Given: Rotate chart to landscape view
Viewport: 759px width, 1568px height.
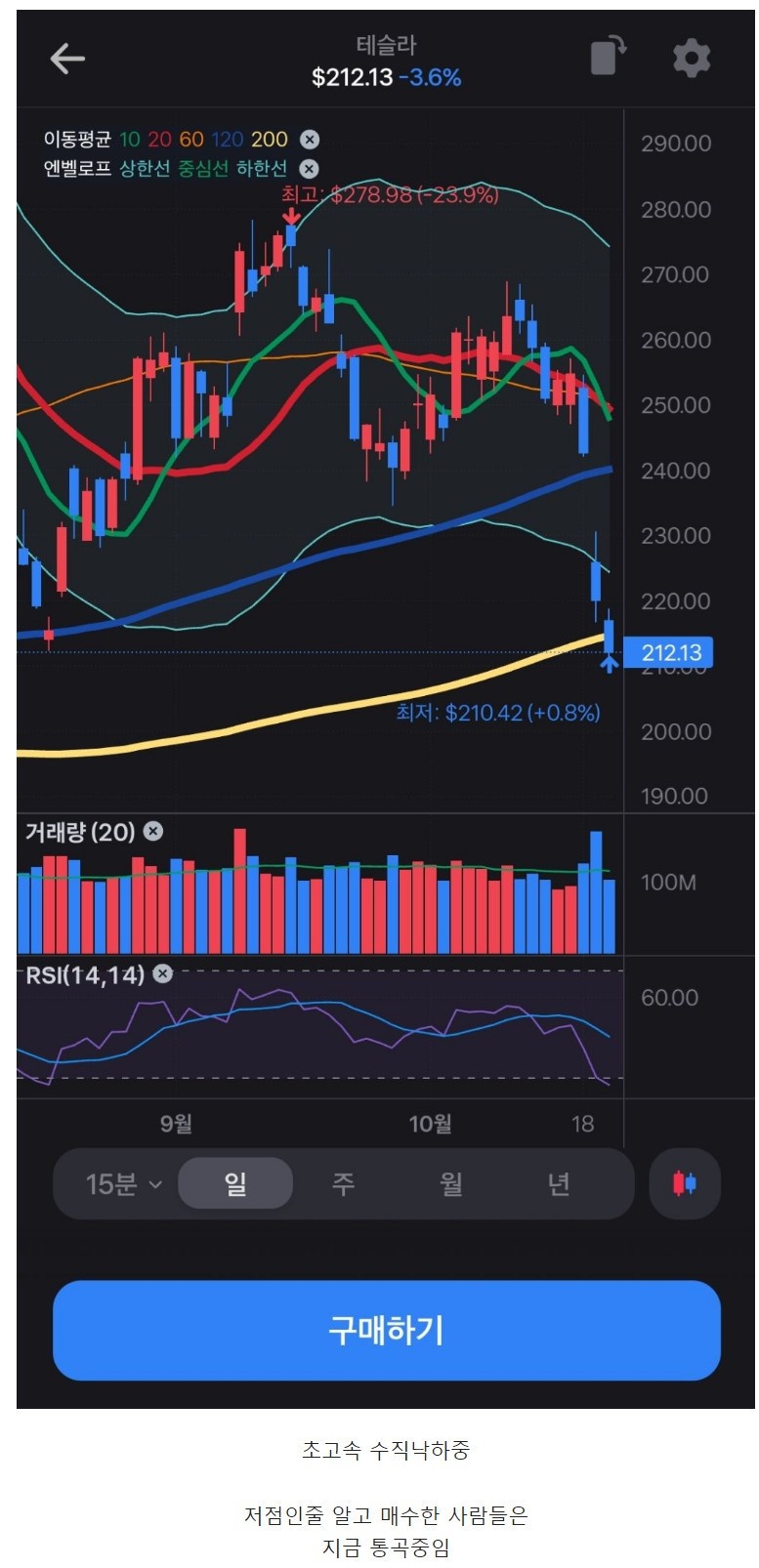Looking at the screenshot, I should (608, 56).
